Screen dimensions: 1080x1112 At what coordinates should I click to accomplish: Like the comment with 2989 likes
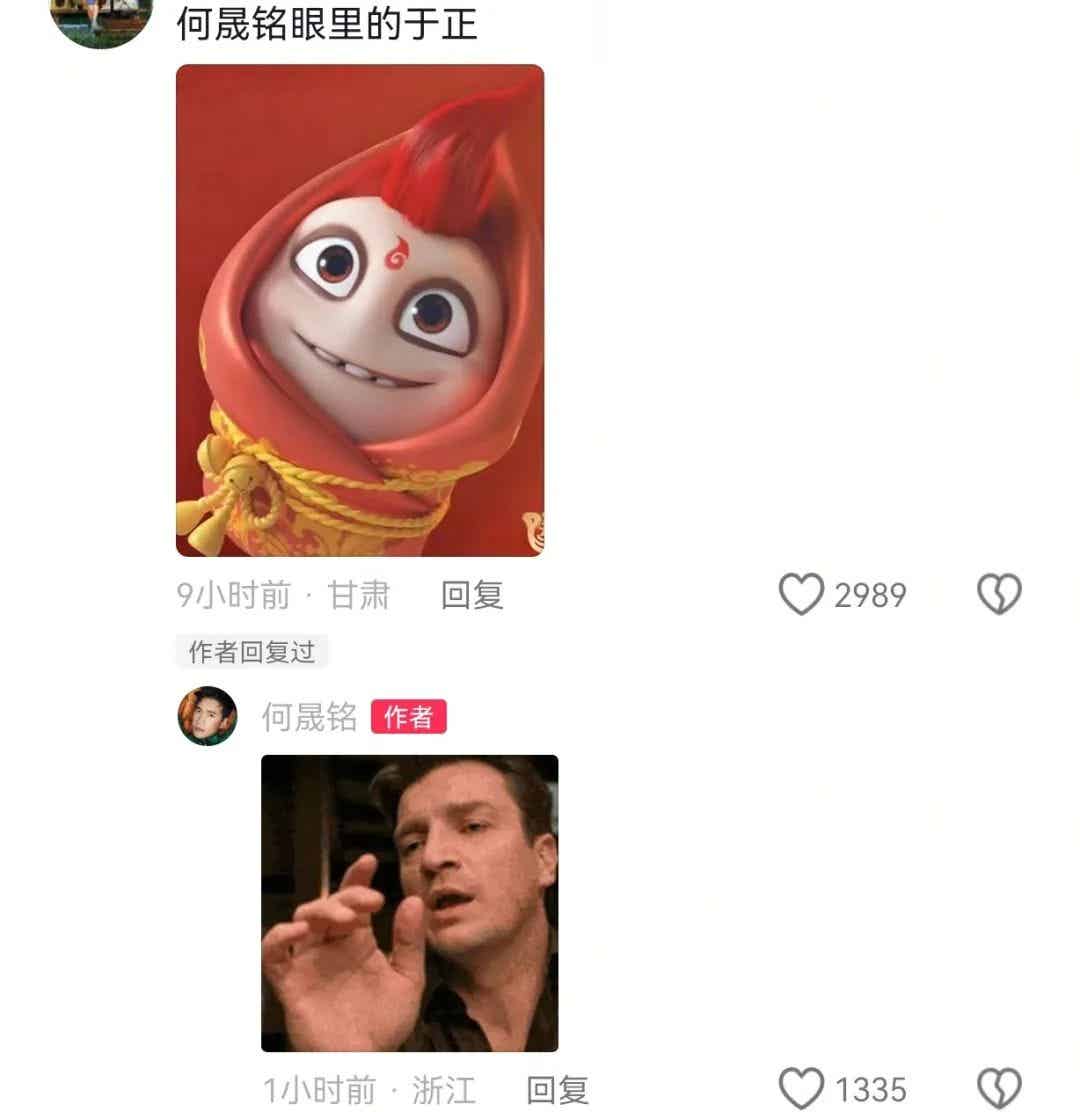(x=801, y=595)
